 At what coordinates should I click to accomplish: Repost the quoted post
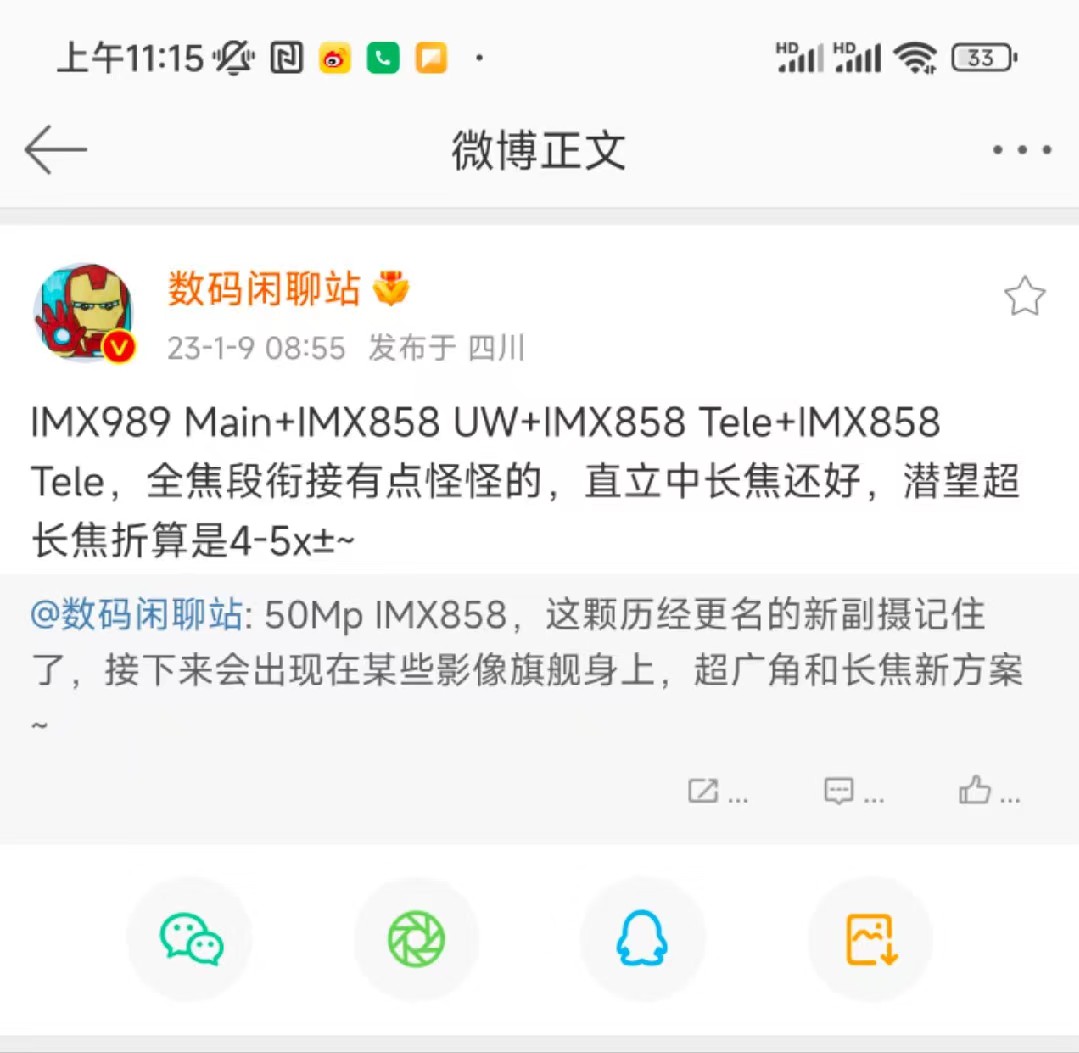click(x=717, y=792)
